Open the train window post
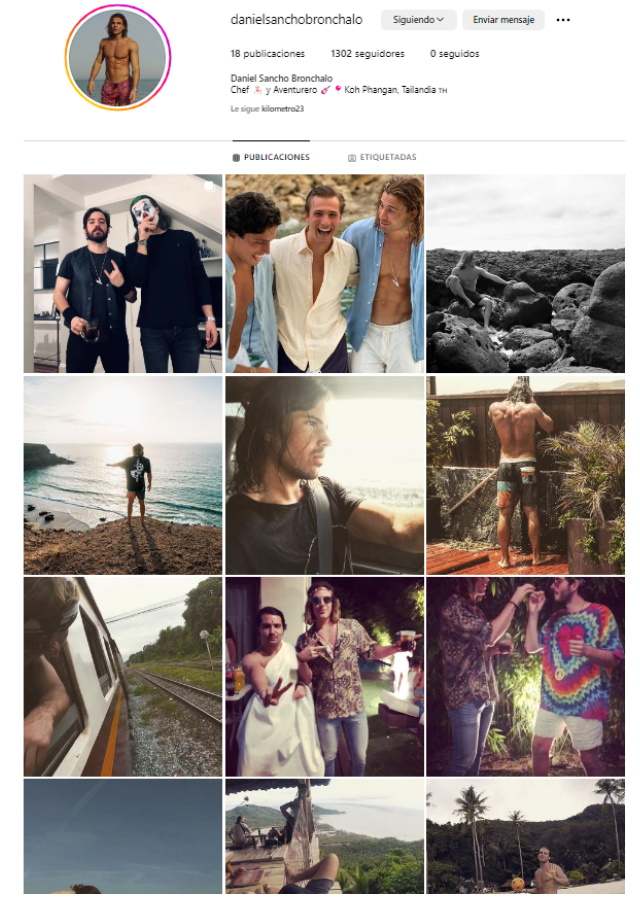This screenshot has width=640, height=900. [x=123, y=676]
